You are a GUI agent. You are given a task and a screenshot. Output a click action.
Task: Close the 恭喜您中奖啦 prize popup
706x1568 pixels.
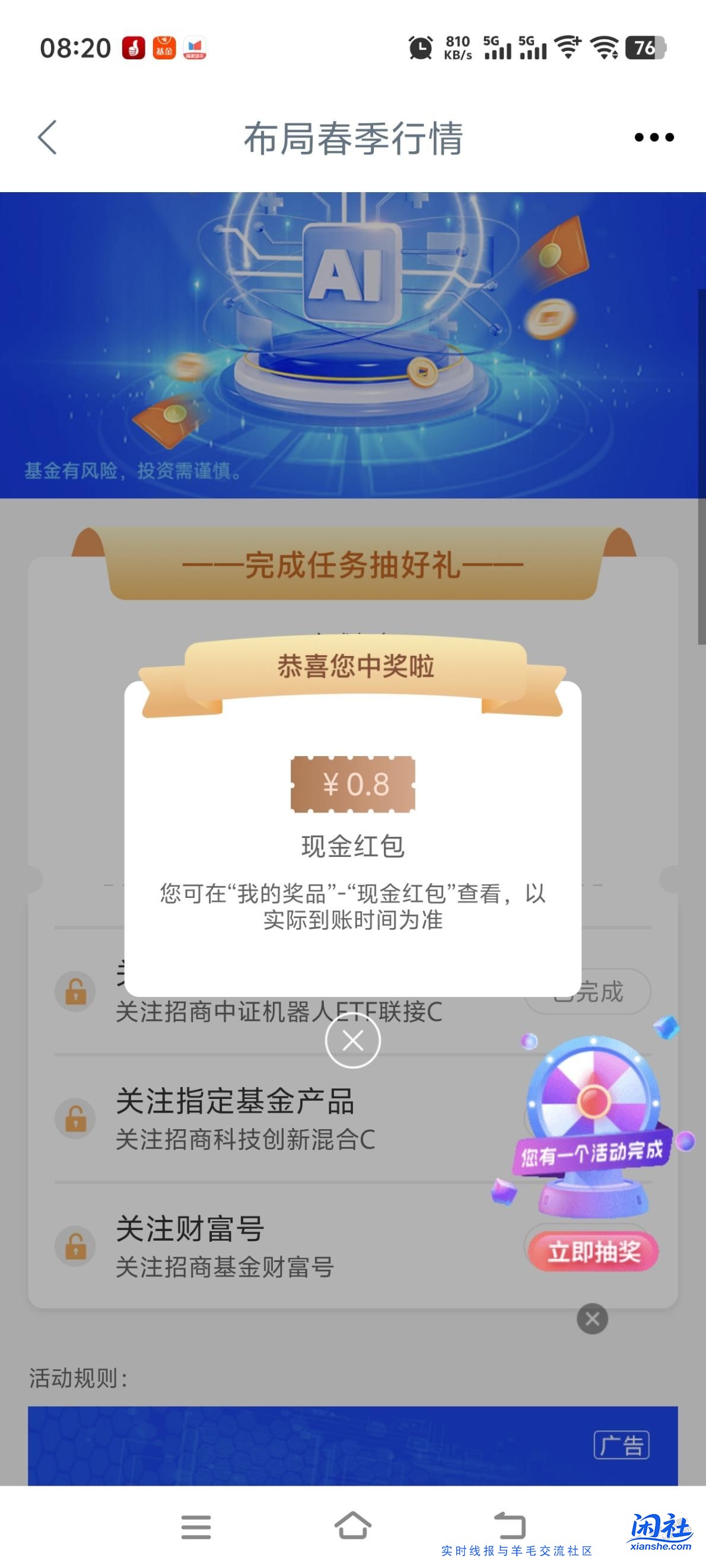[352, 1041]
